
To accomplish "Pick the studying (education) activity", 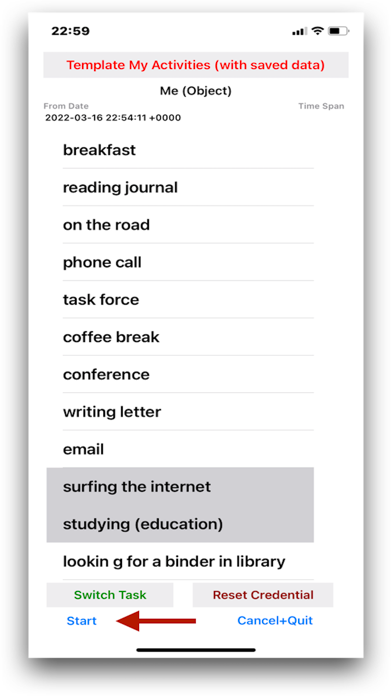I will pos(180,524).
